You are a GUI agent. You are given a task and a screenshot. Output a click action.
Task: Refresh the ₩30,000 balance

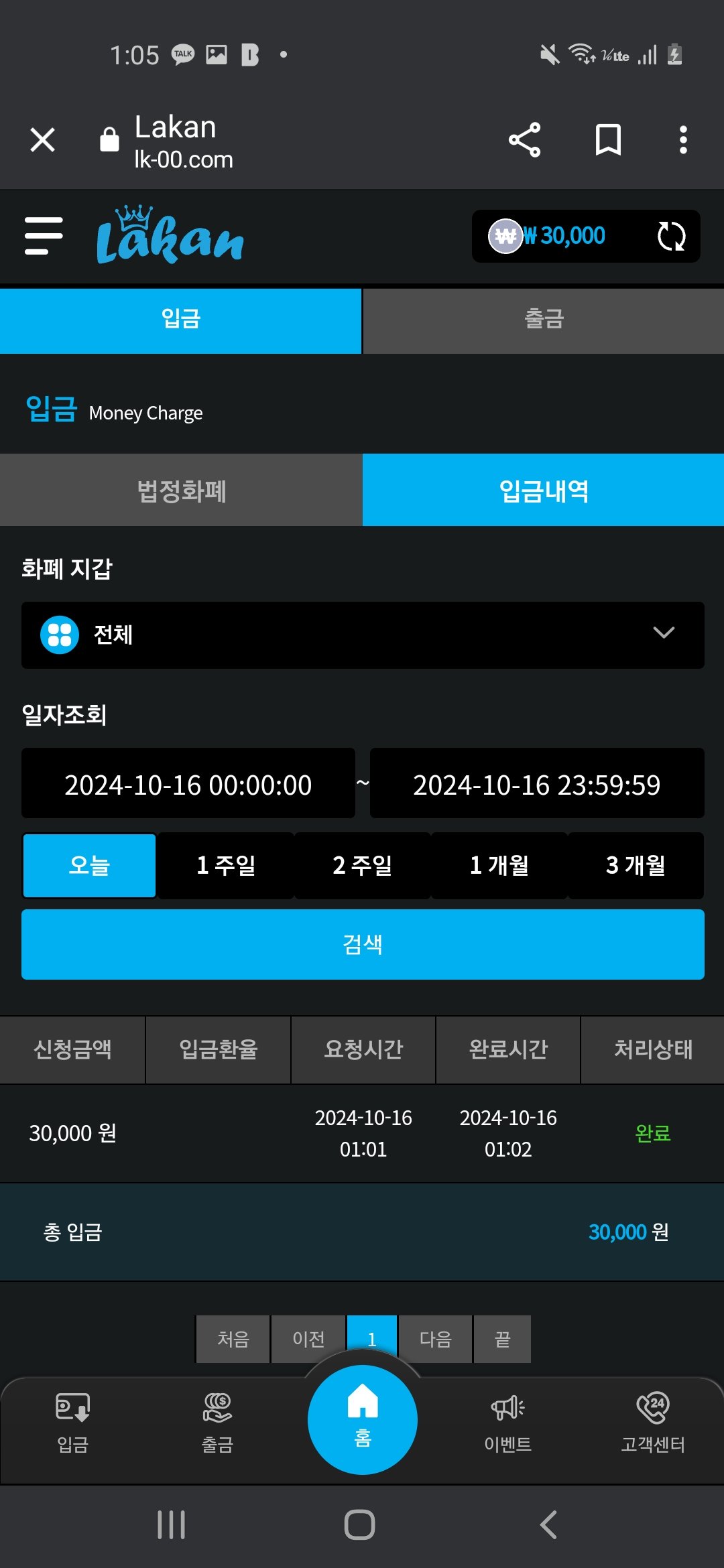tap(671, 236)
